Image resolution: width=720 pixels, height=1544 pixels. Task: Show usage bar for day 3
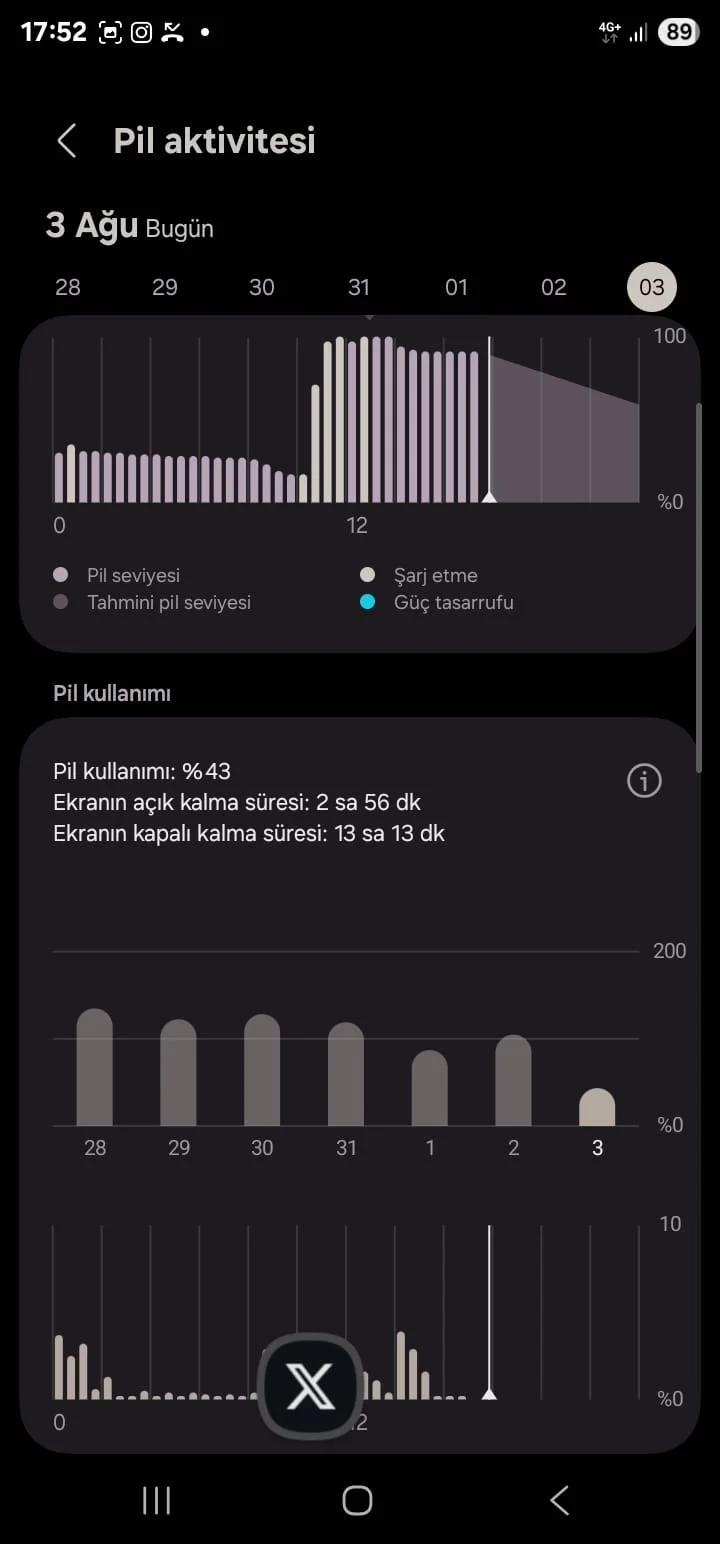click(597, 1108)
